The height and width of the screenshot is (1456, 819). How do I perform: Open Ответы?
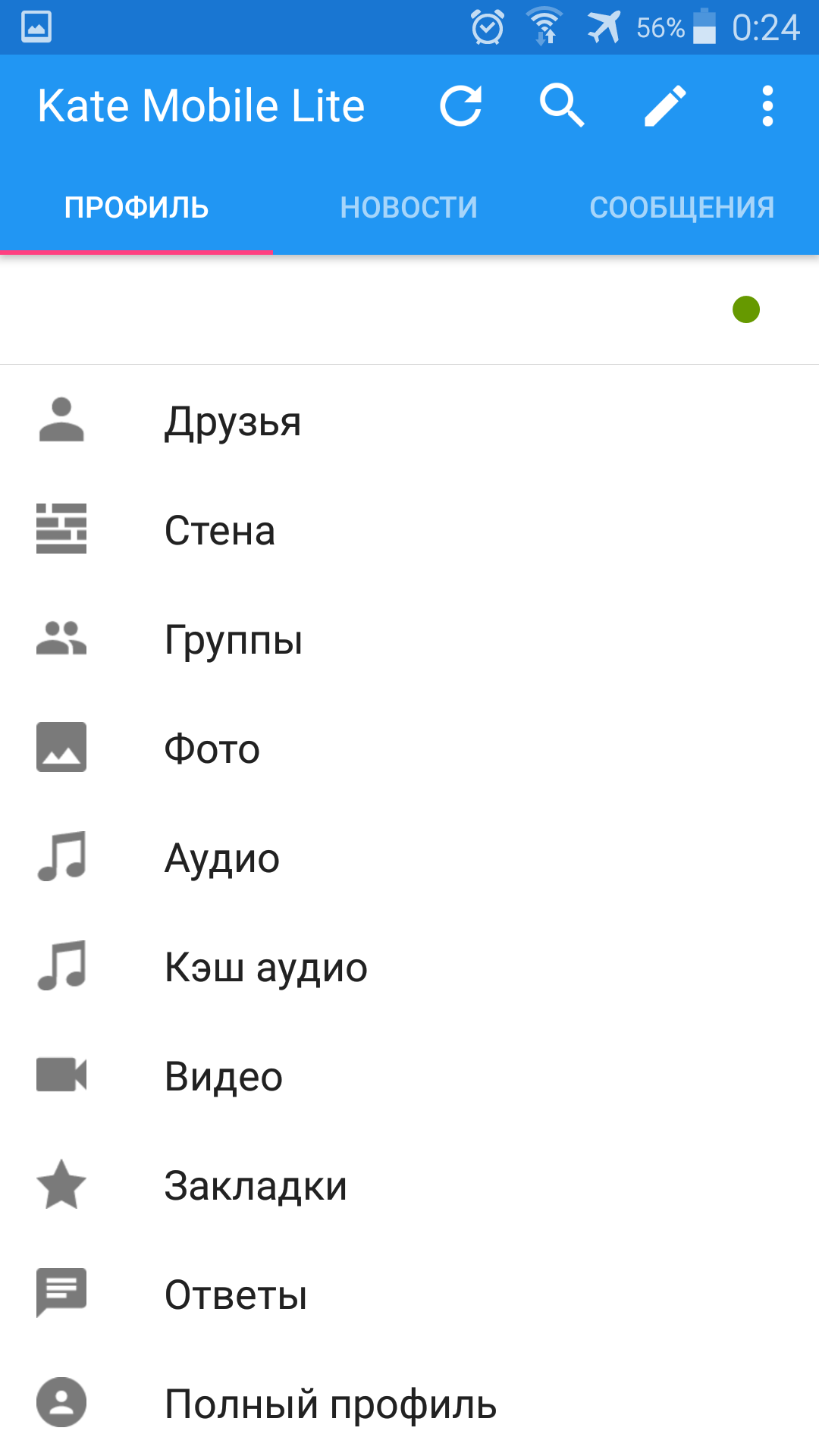click(409, 1294)
